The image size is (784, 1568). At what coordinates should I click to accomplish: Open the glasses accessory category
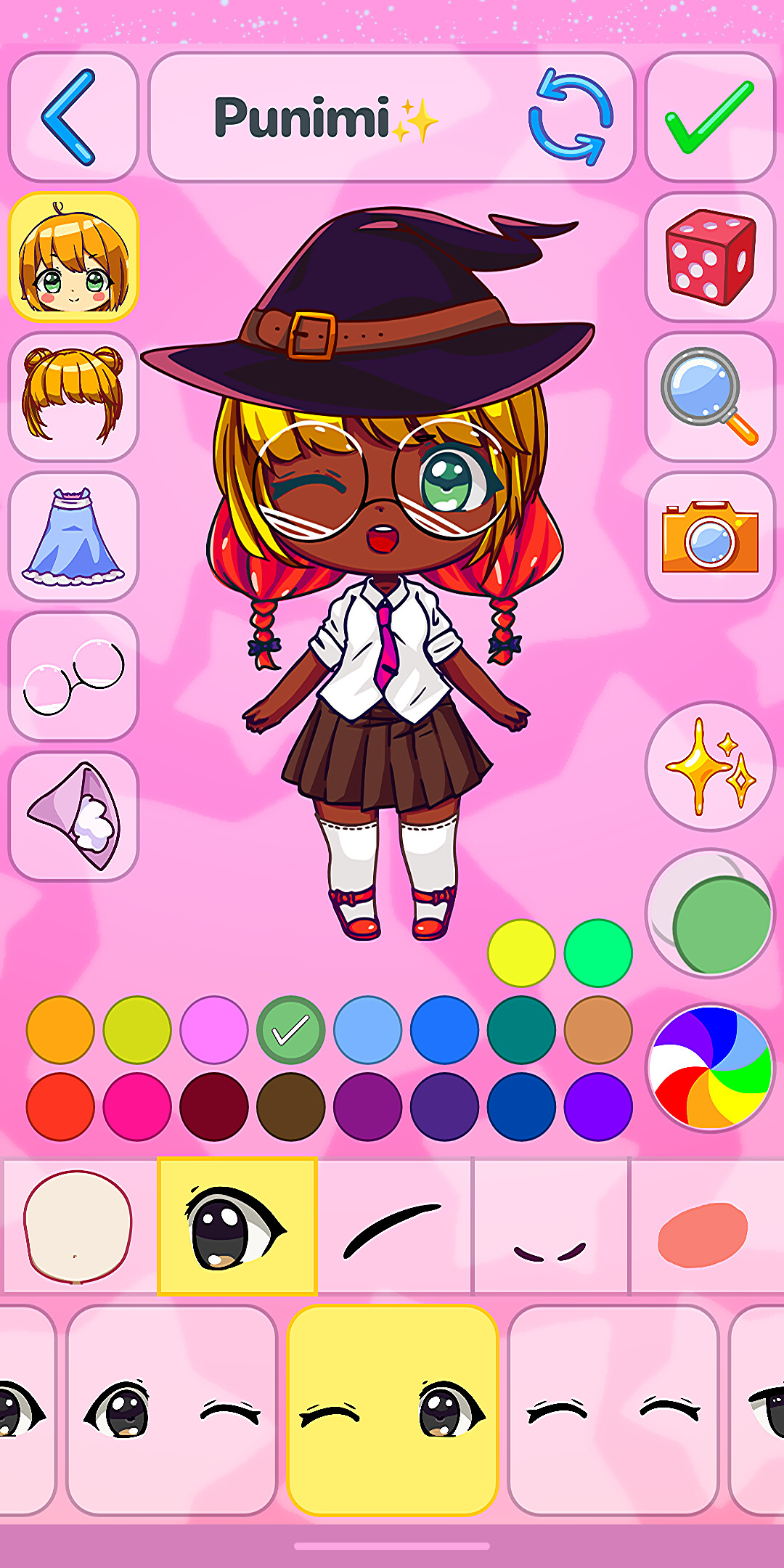[73, 677]
